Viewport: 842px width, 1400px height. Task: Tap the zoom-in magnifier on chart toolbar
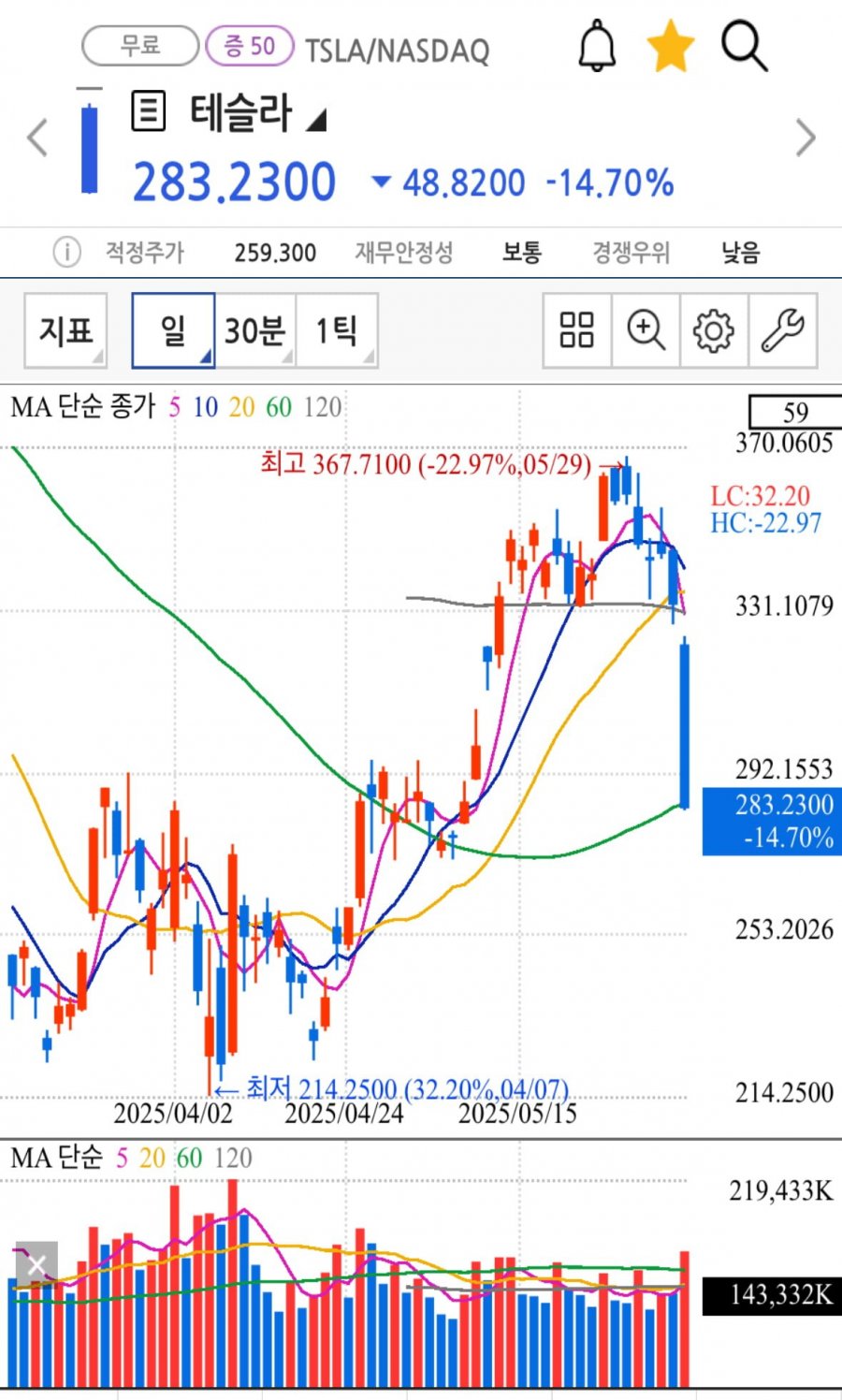(x=646, y=330)
